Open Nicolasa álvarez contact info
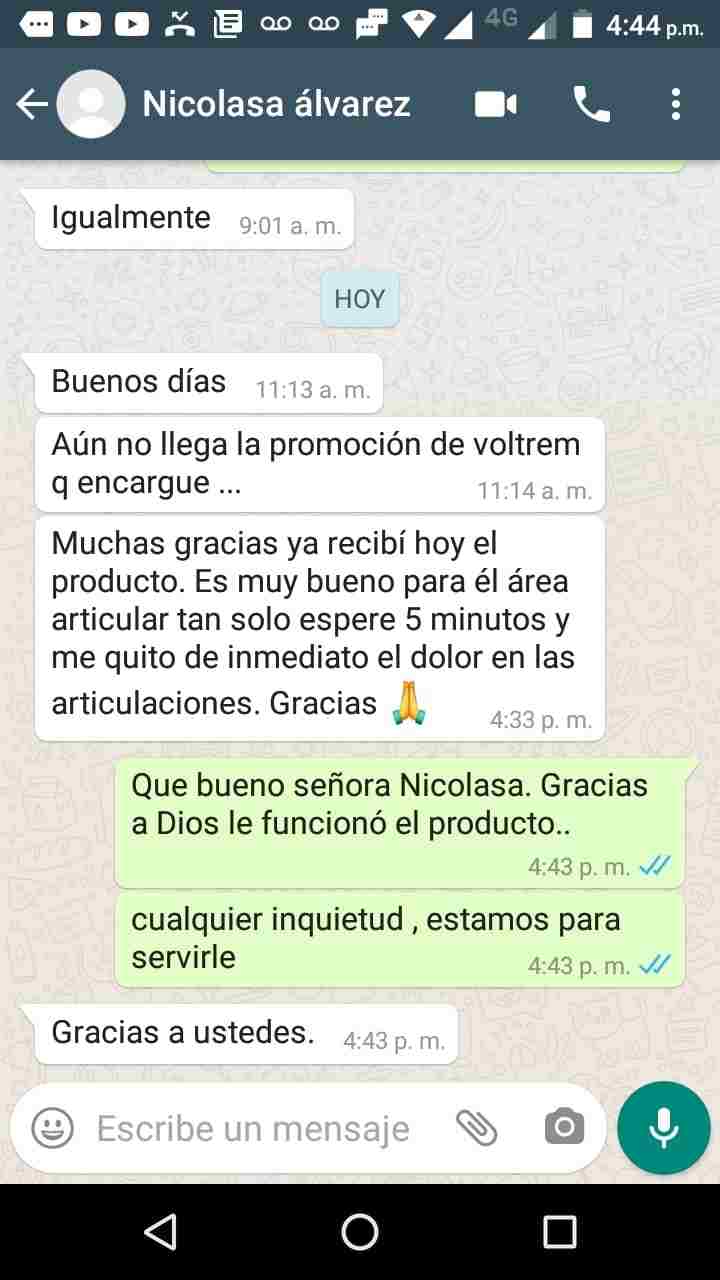The width and height of the screenshot is (720, 1280). (276, 104)
